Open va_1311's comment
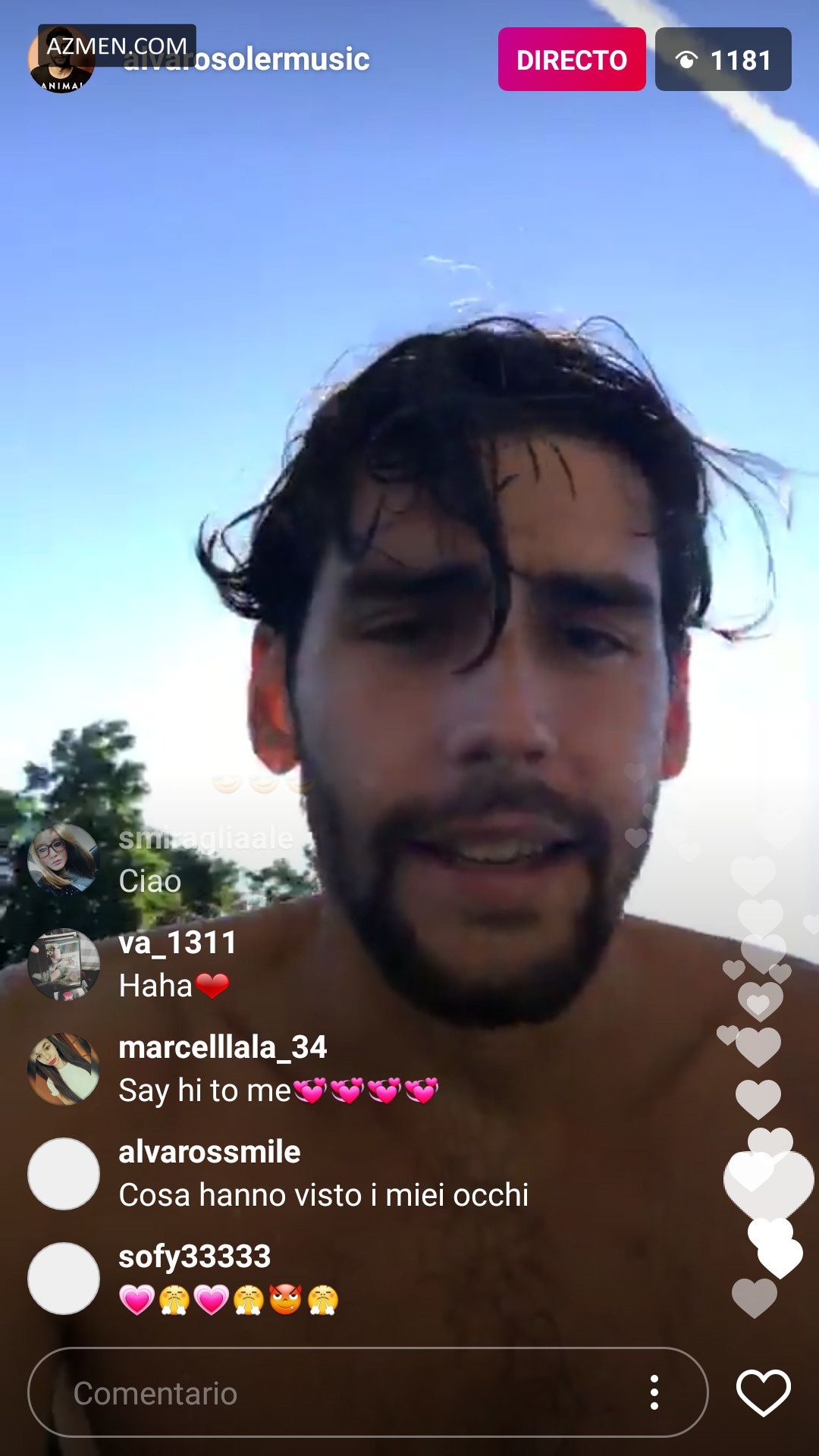The height and width of the screenshot is (1456, 819). 177,965
